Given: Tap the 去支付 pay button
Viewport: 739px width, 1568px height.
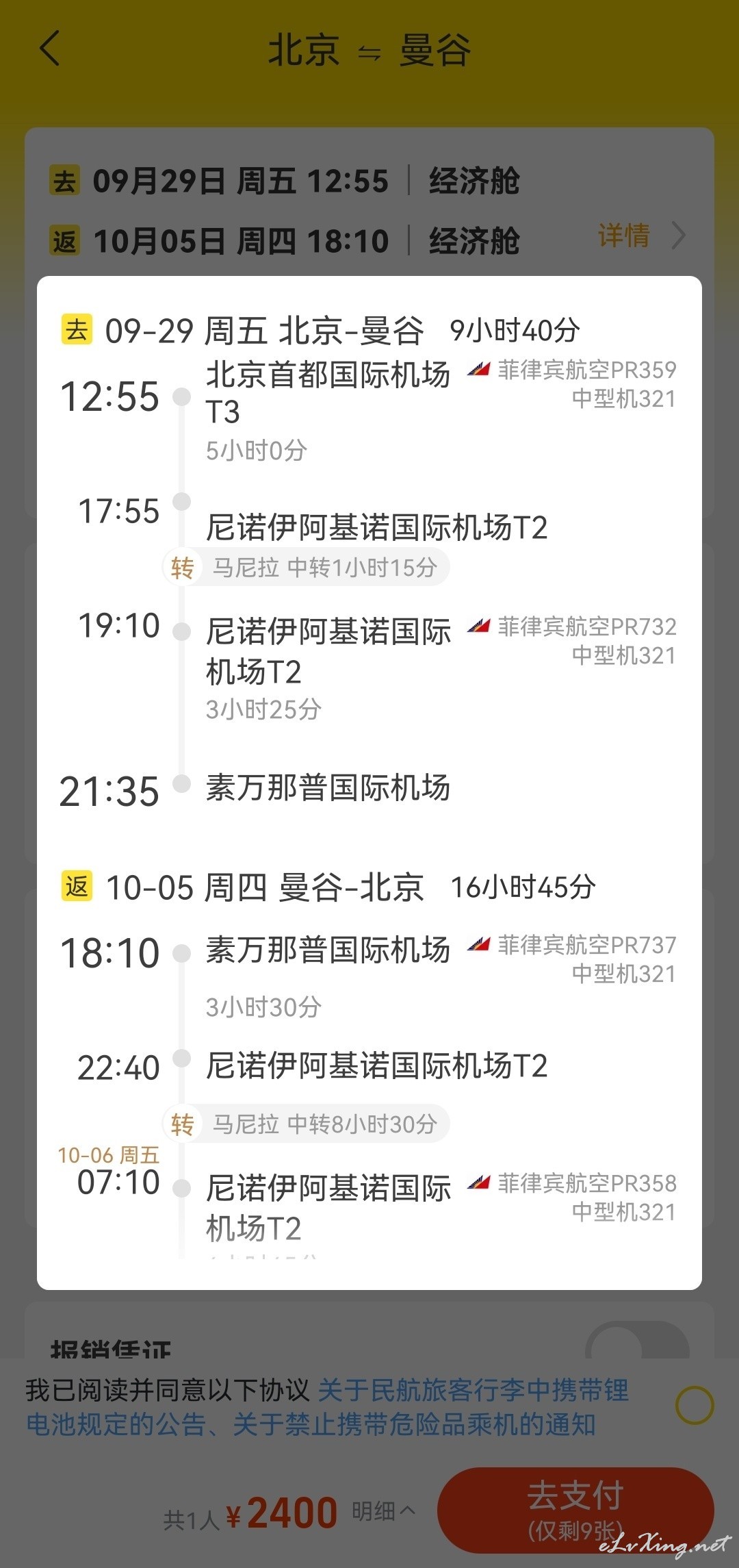Looking at the screenshot, I should point(575,1510).
